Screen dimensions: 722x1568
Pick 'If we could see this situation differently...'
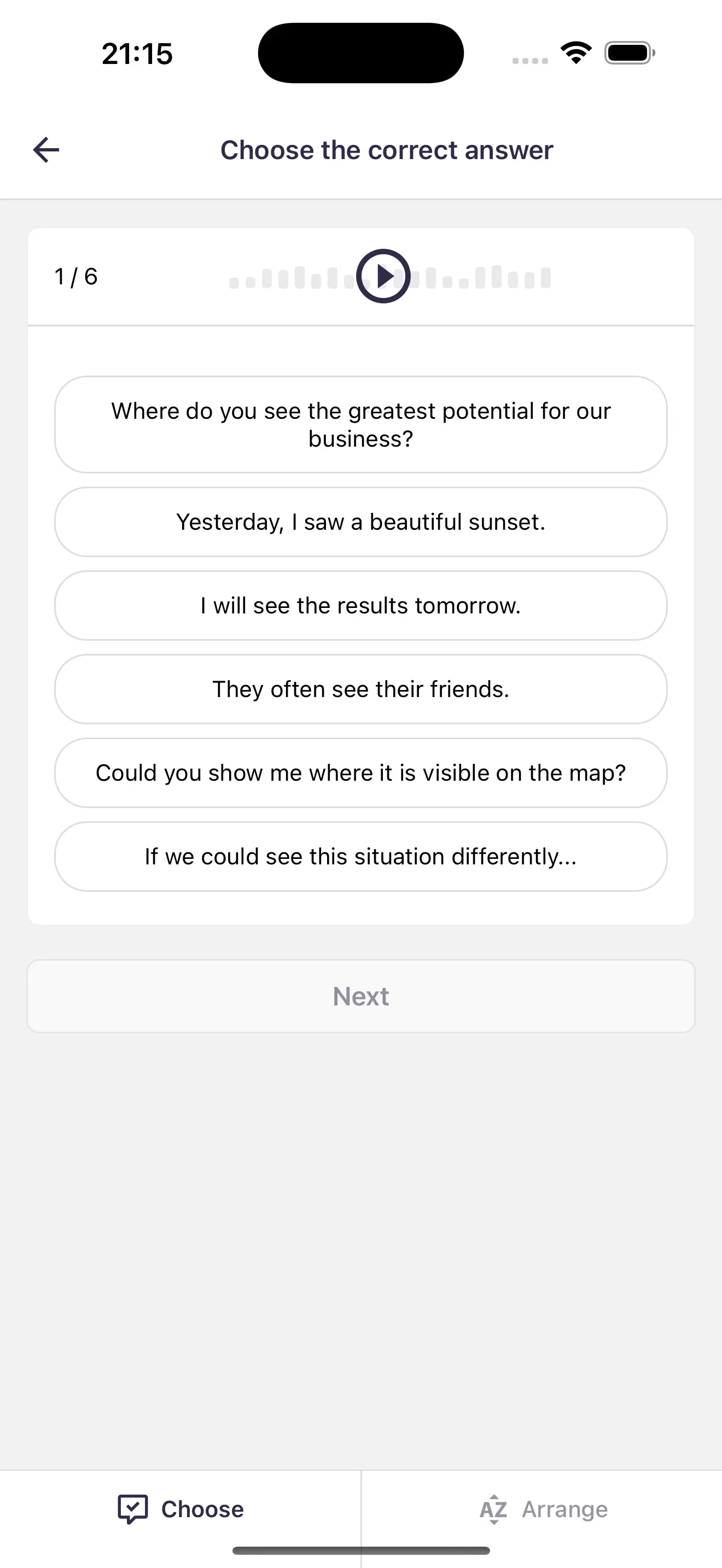tap(360, 856)
